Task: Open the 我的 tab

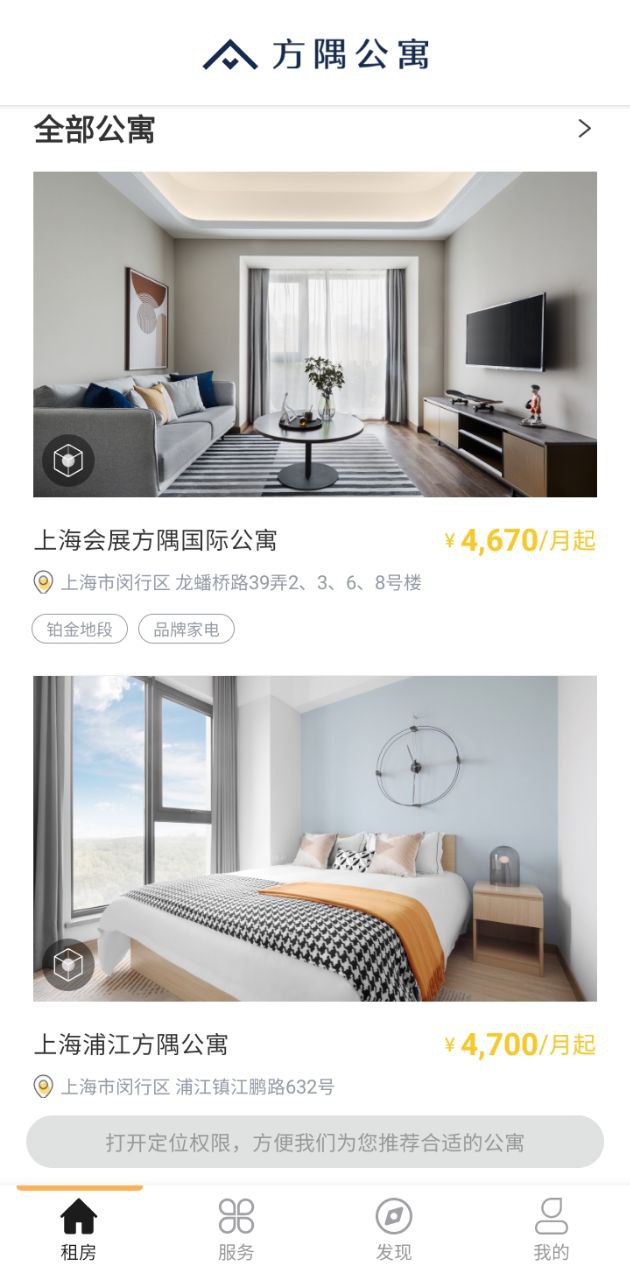Action: [x=551, y=1230]
